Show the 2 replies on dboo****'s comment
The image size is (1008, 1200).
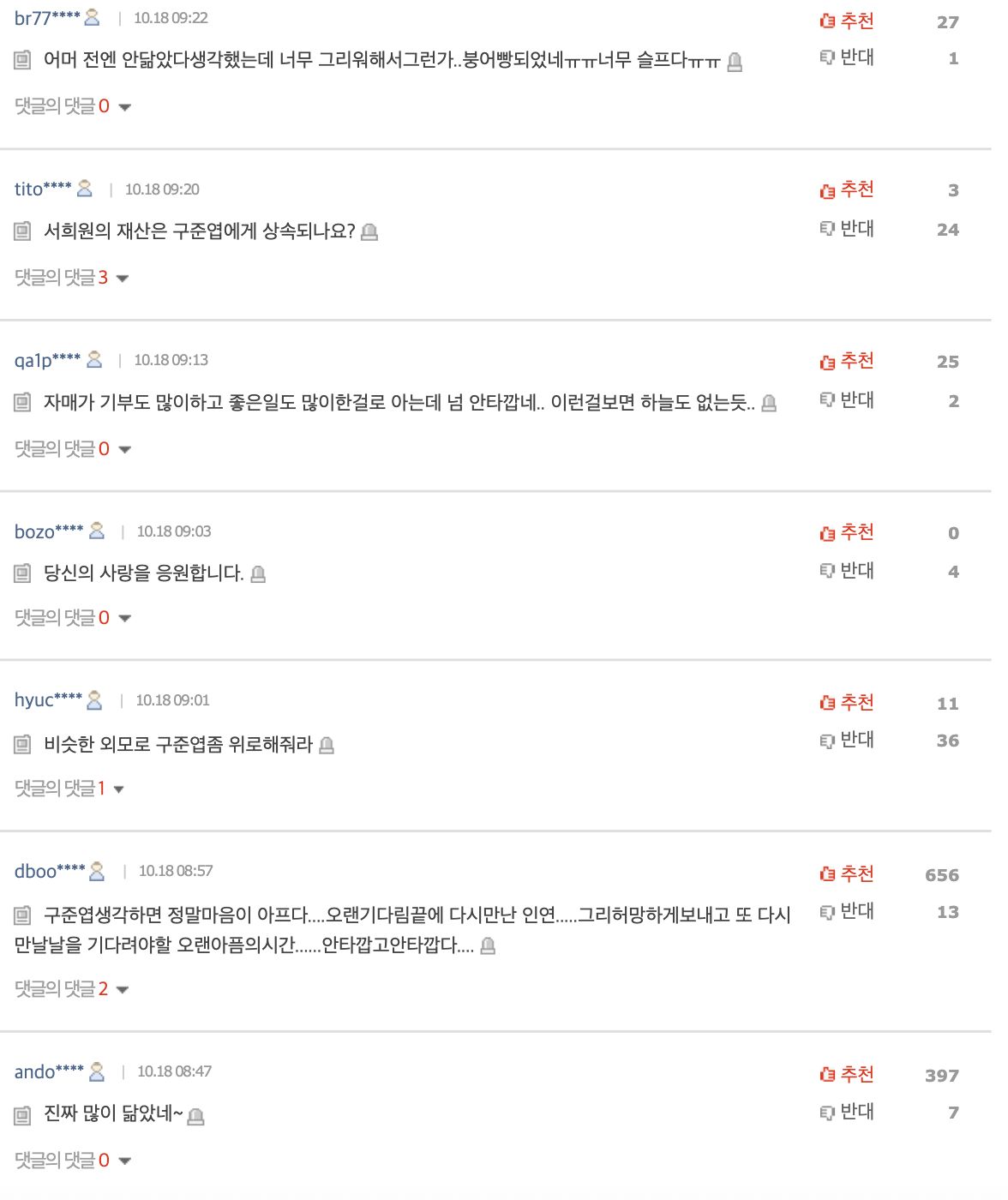(x=72, y=989)
